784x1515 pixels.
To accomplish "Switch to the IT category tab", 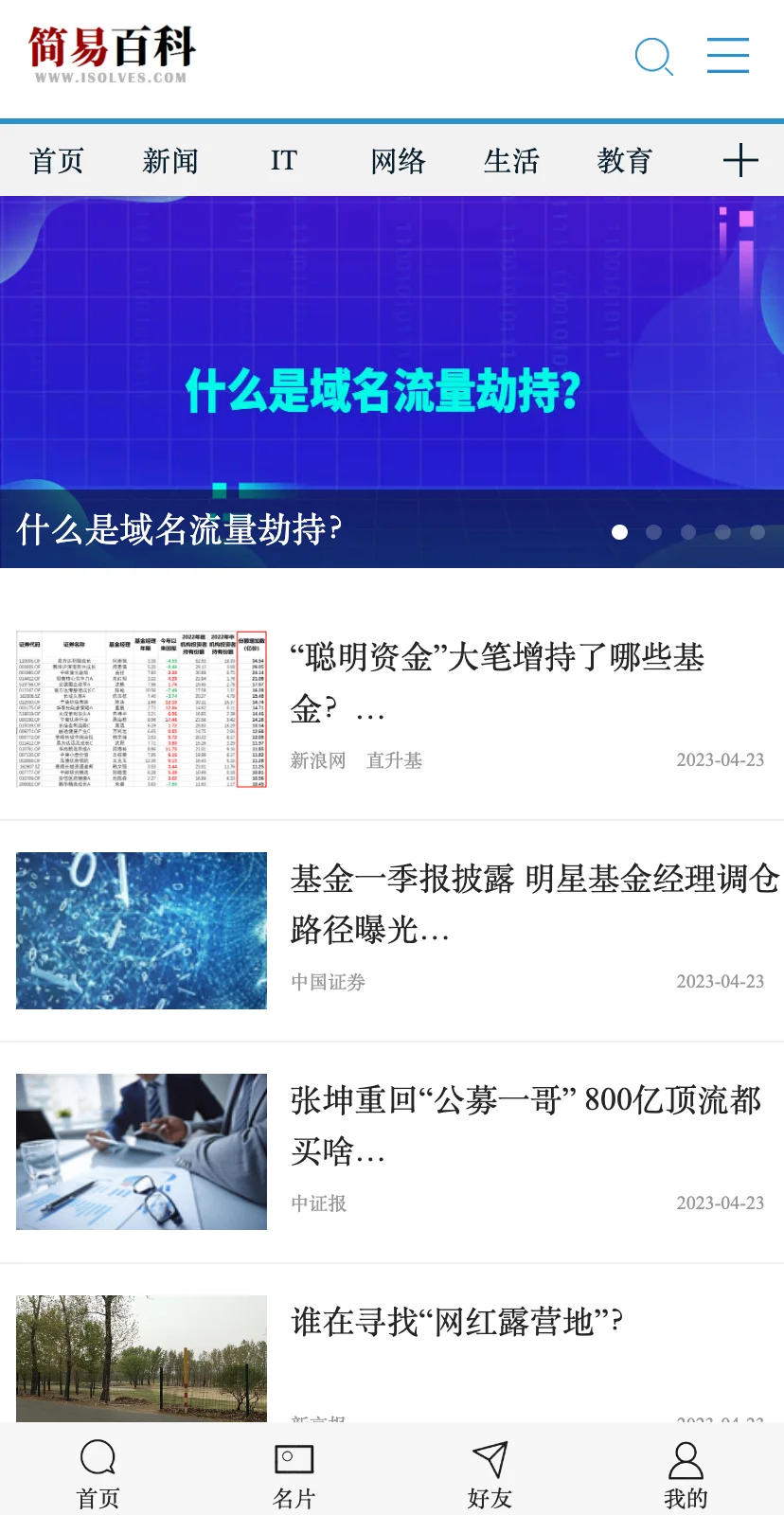I will coord(284,161).
